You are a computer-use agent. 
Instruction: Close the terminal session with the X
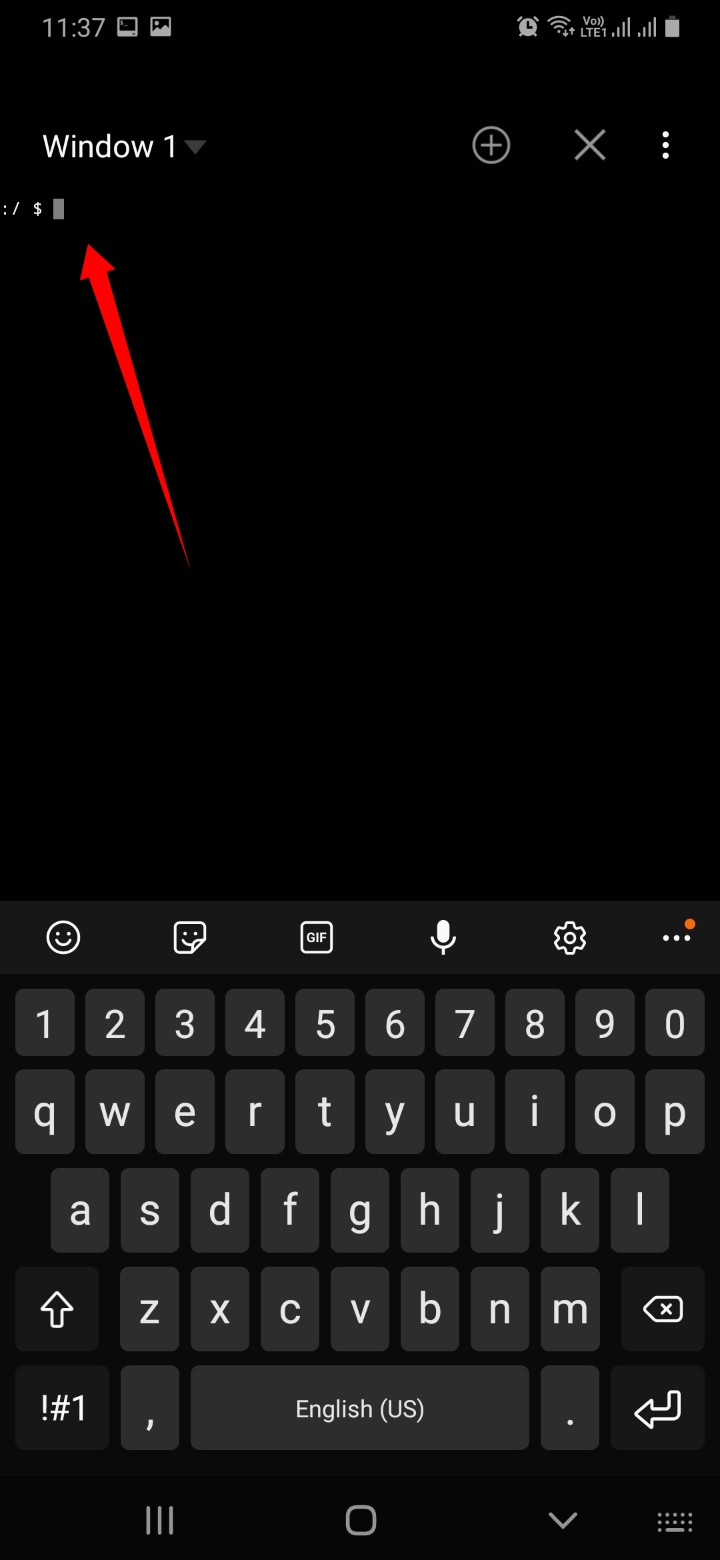pos(590,145)
